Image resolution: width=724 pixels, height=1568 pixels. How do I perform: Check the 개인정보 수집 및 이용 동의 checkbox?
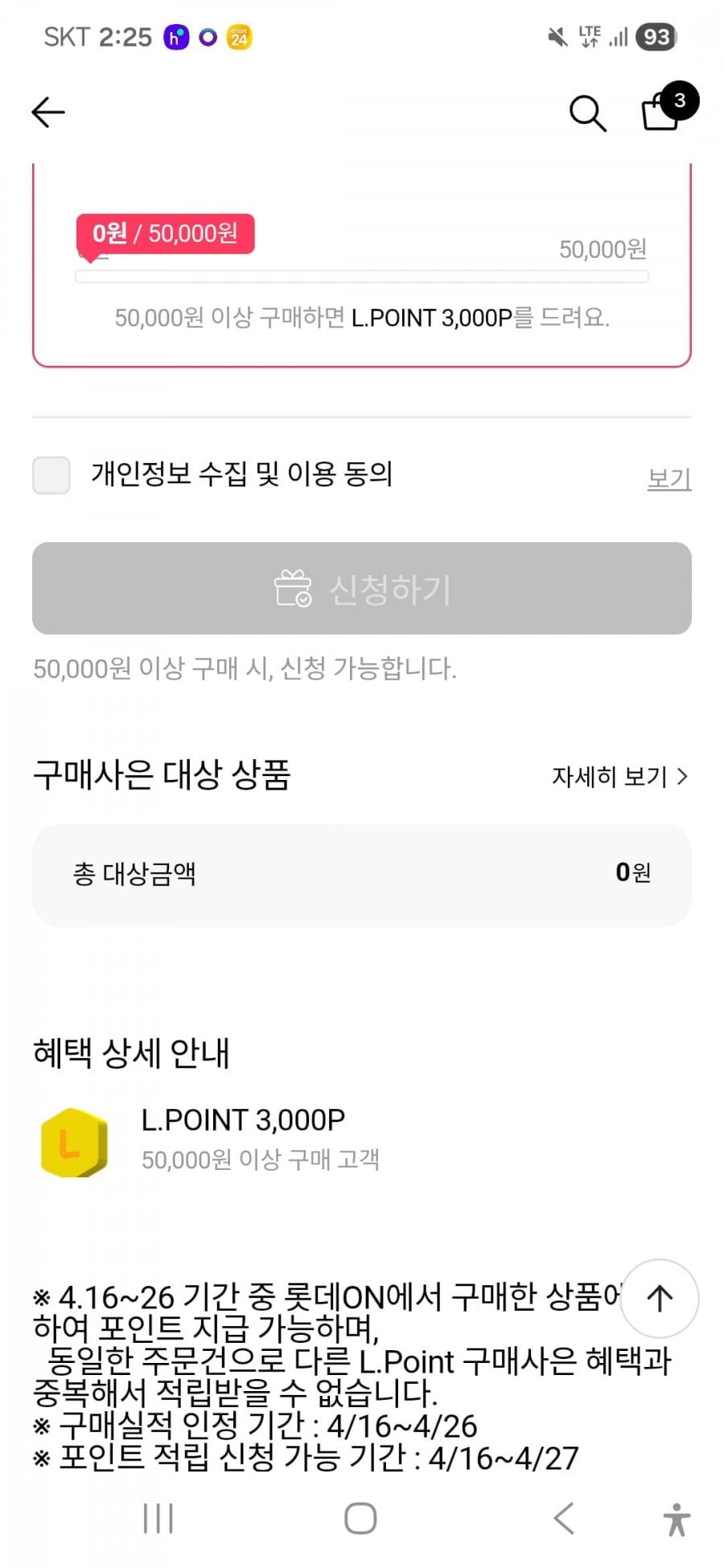pos(51,475)
